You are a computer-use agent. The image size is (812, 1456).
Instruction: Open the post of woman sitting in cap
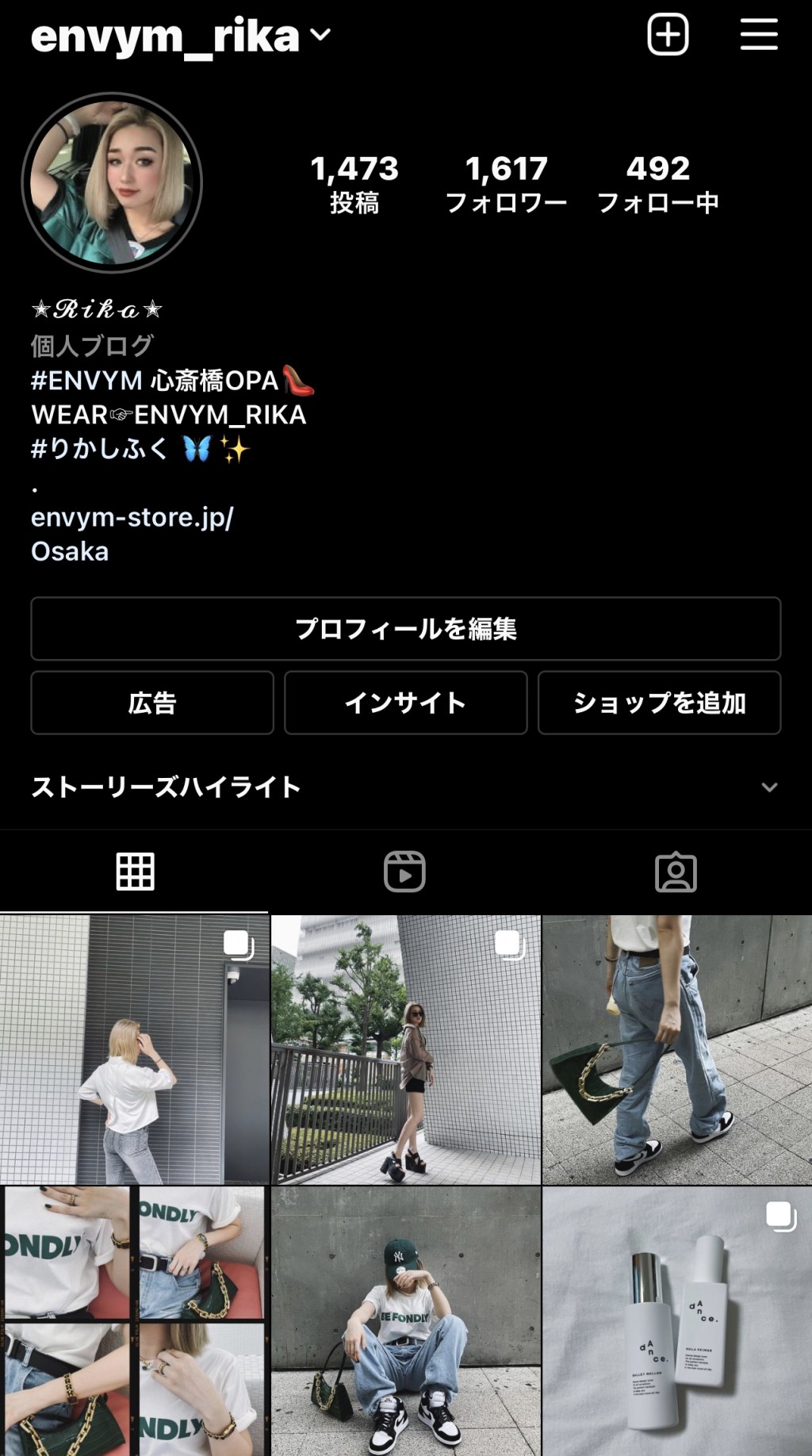click(405, 1320)
